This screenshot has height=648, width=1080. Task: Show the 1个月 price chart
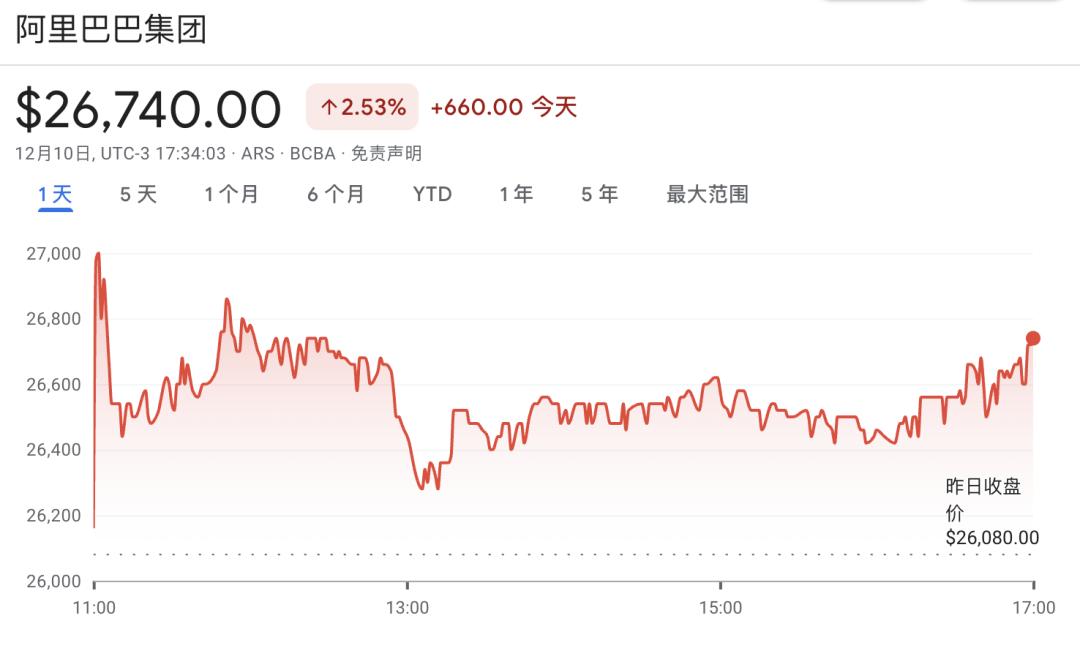[x=231, y=194]
